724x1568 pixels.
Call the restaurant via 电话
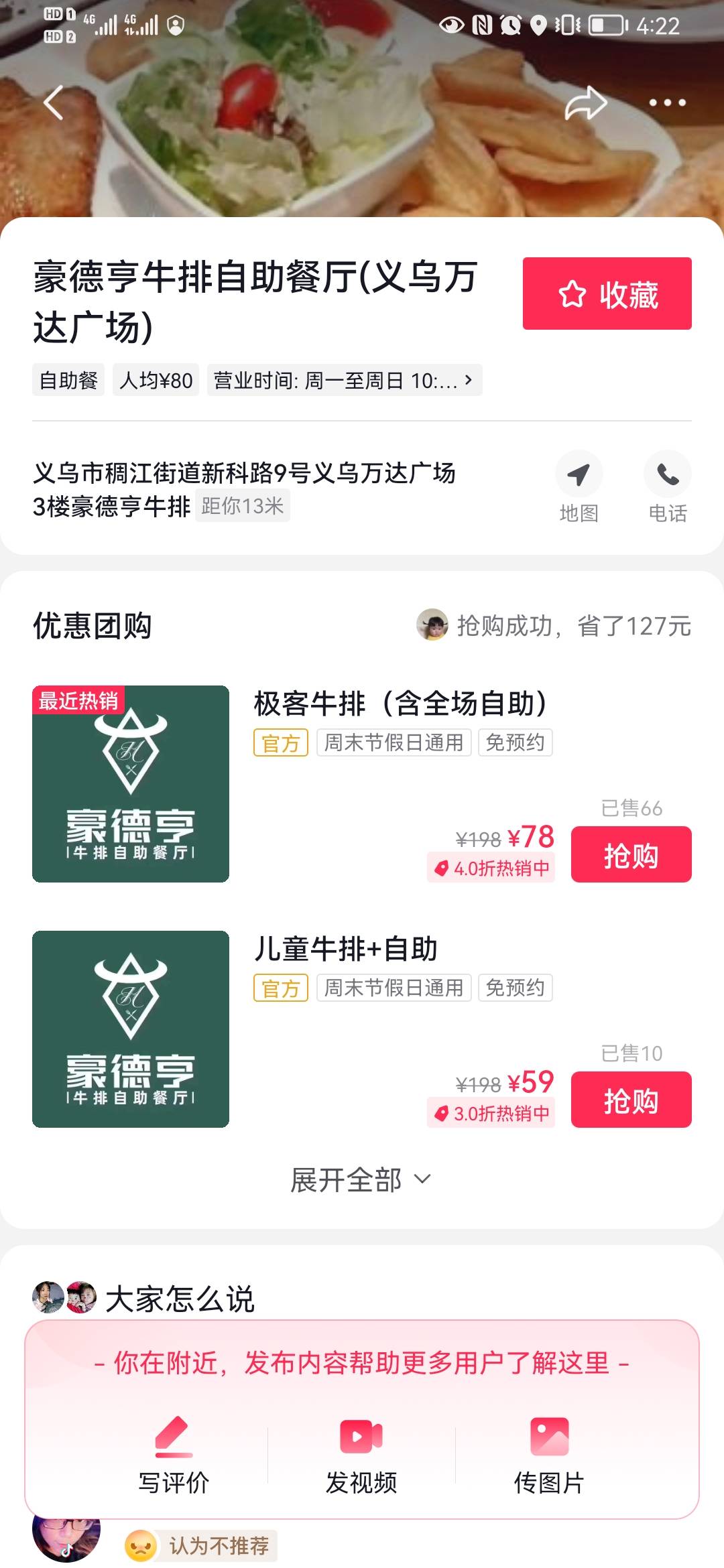(667, 486)
